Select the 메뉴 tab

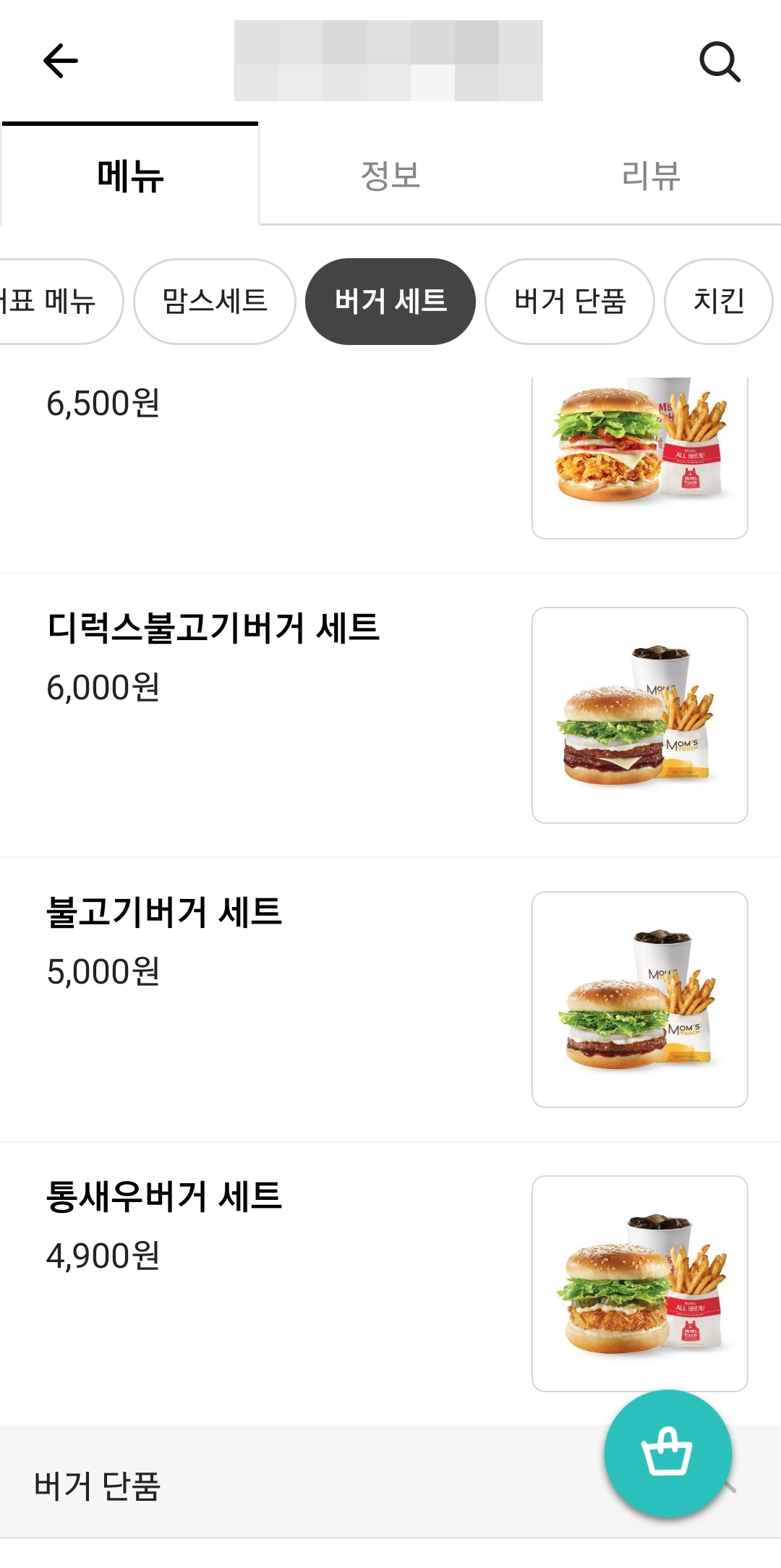pos(130,176)
